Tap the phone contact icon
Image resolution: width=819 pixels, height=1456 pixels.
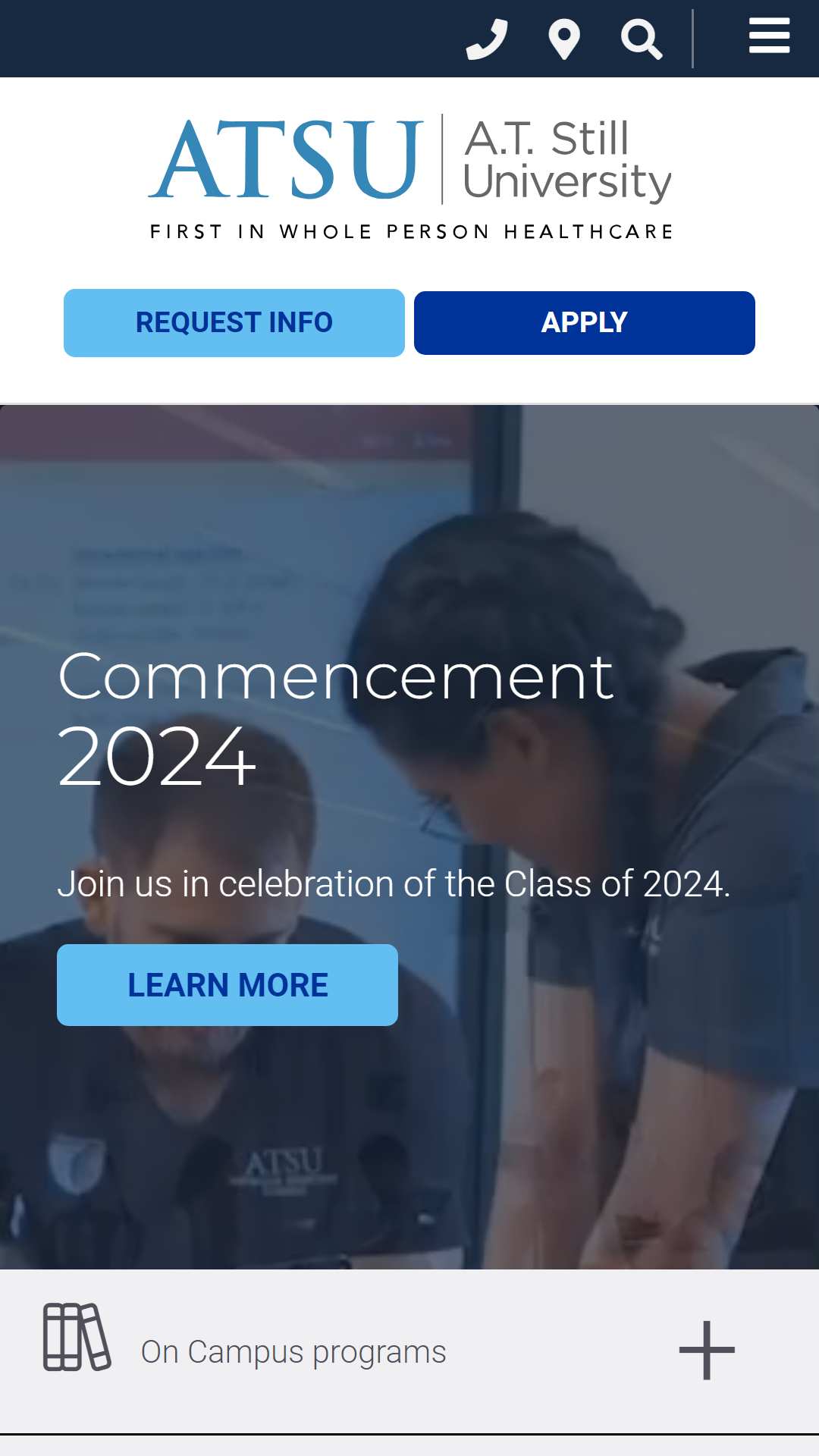(x=487, y=39)
